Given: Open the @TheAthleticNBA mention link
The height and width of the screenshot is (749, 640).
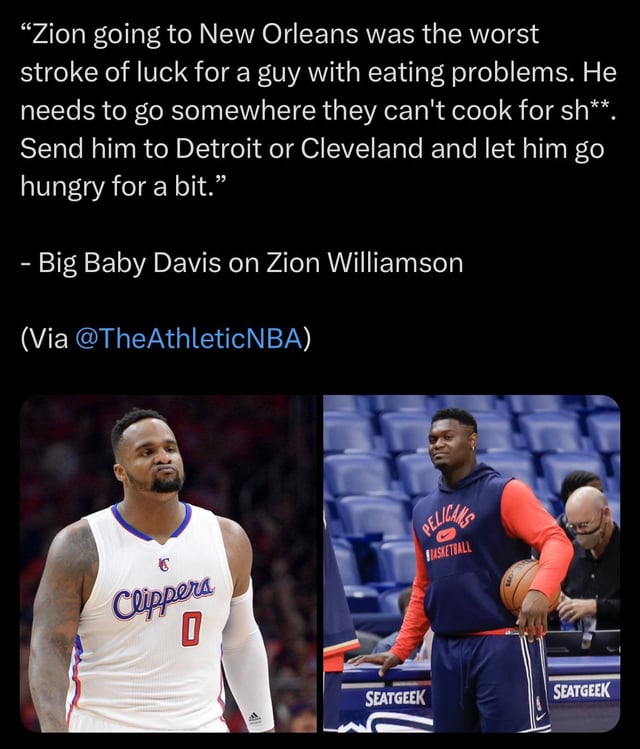Looking at the screenshot, I should pos(188,339).
